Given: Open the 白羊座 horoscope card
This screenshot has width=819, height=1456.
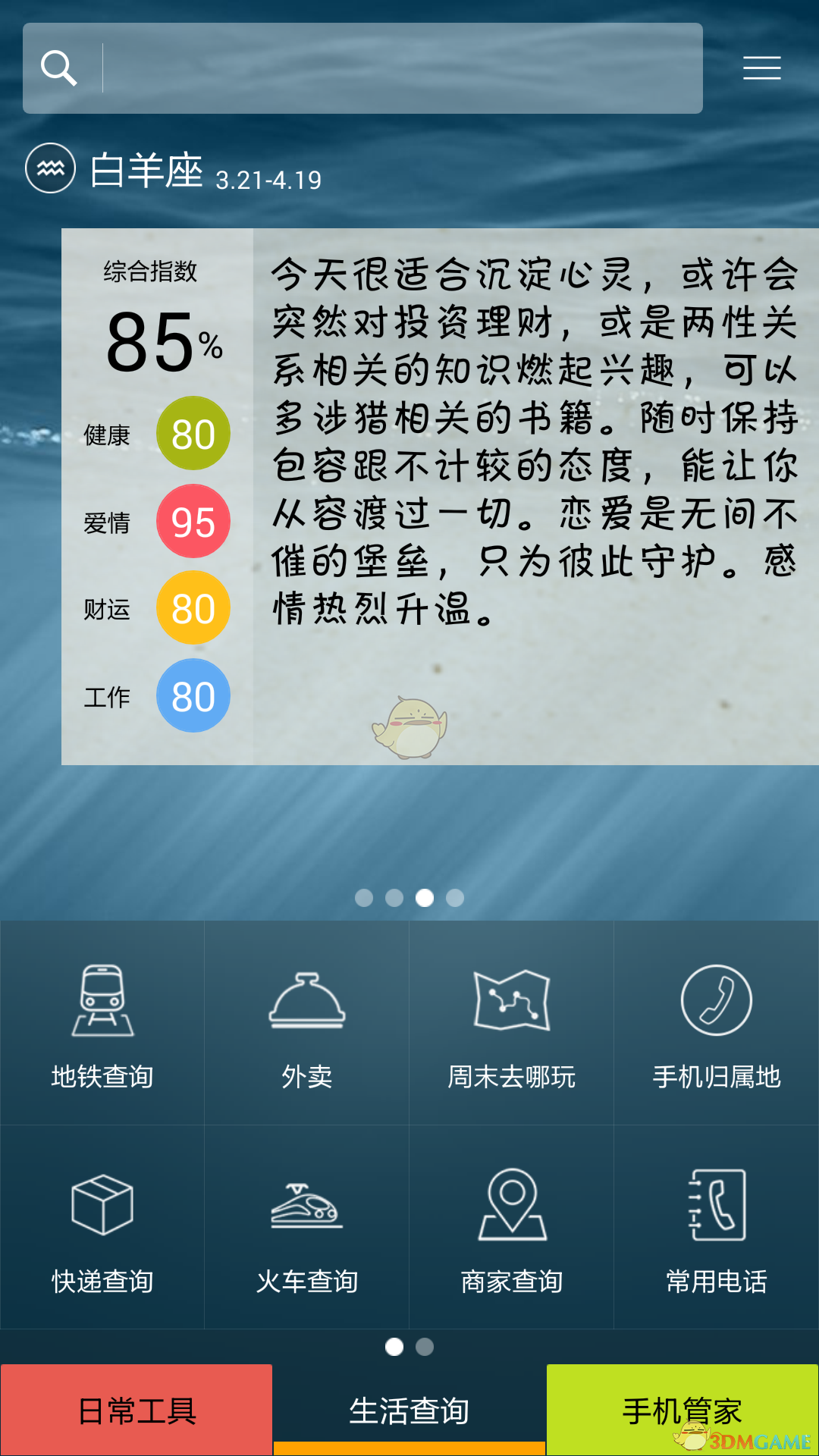Looking at the screenshot, I should click(440, 497).
